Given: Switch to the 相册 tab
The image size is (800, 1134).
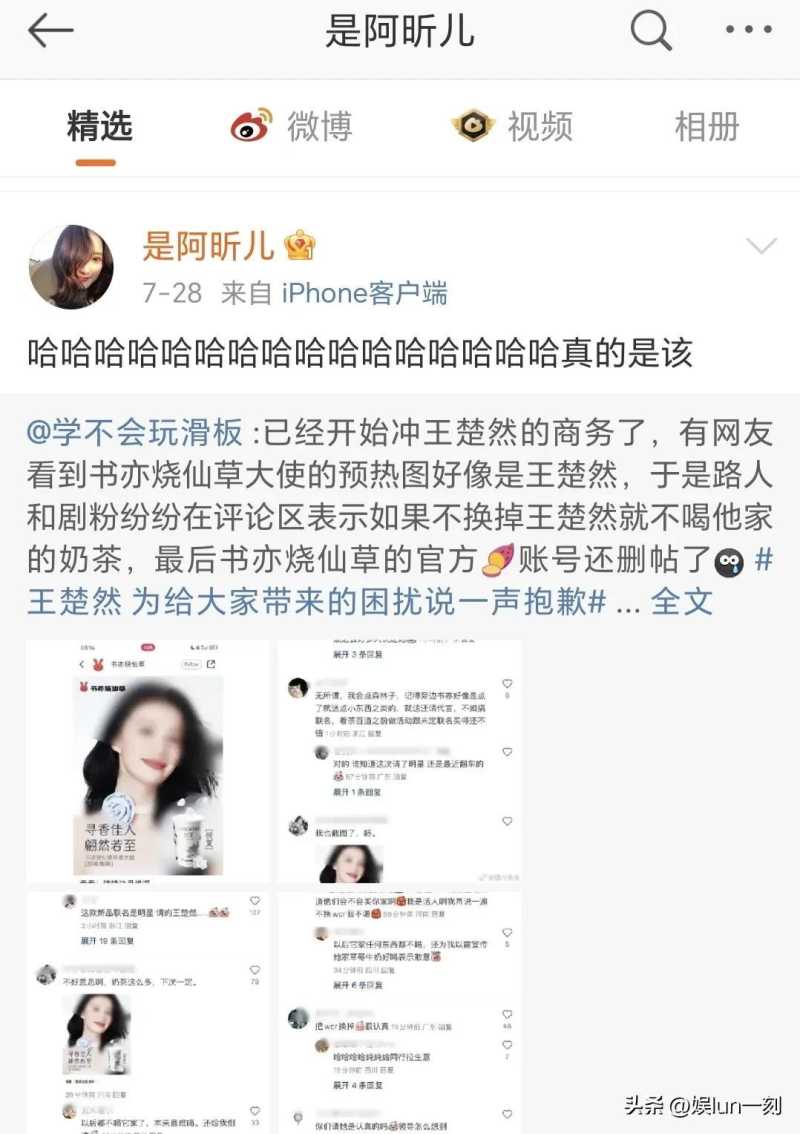Looking at the screenshot, I should [706, 127].
